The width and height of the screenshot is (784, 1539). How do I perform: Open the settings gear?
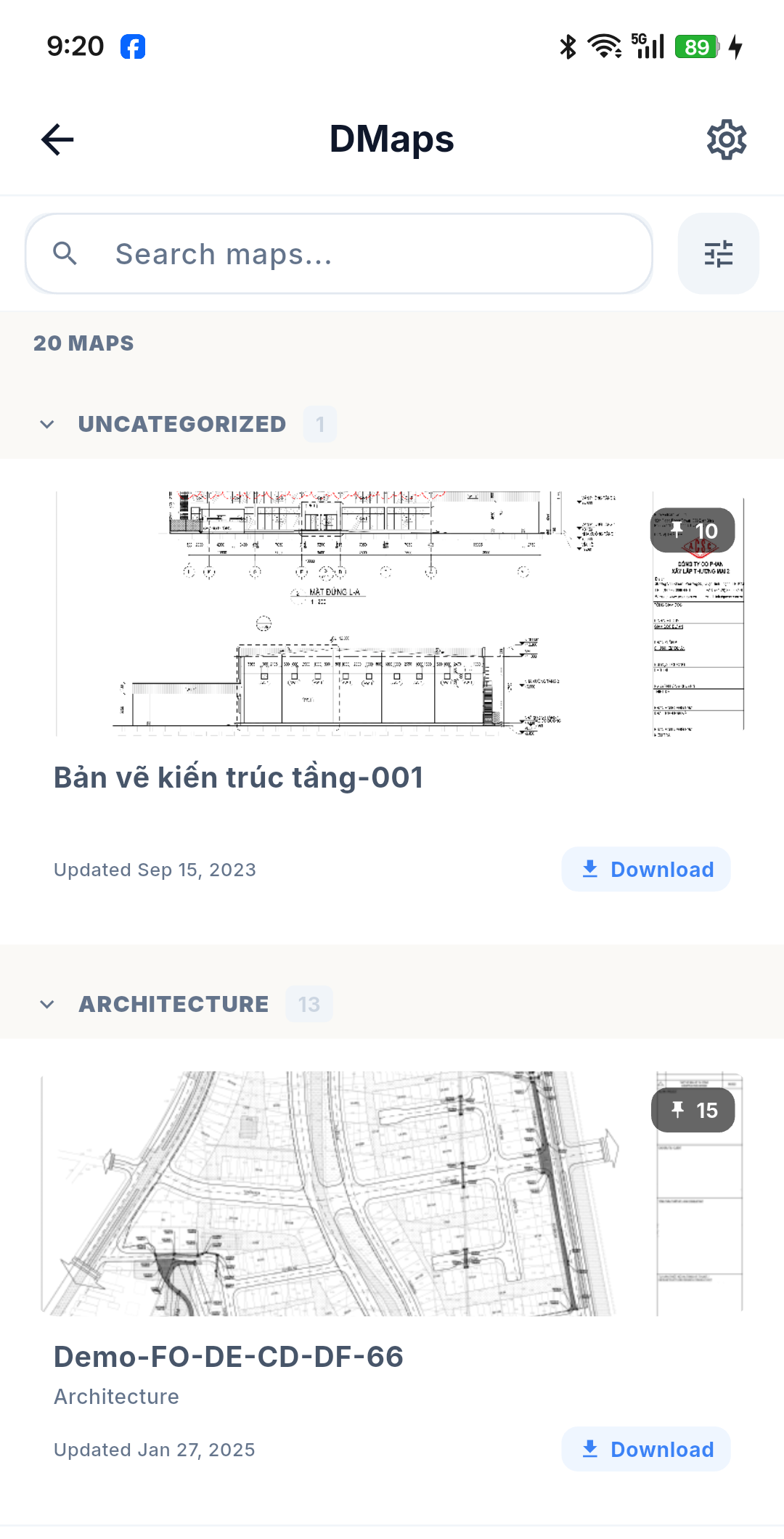[727, 139]
